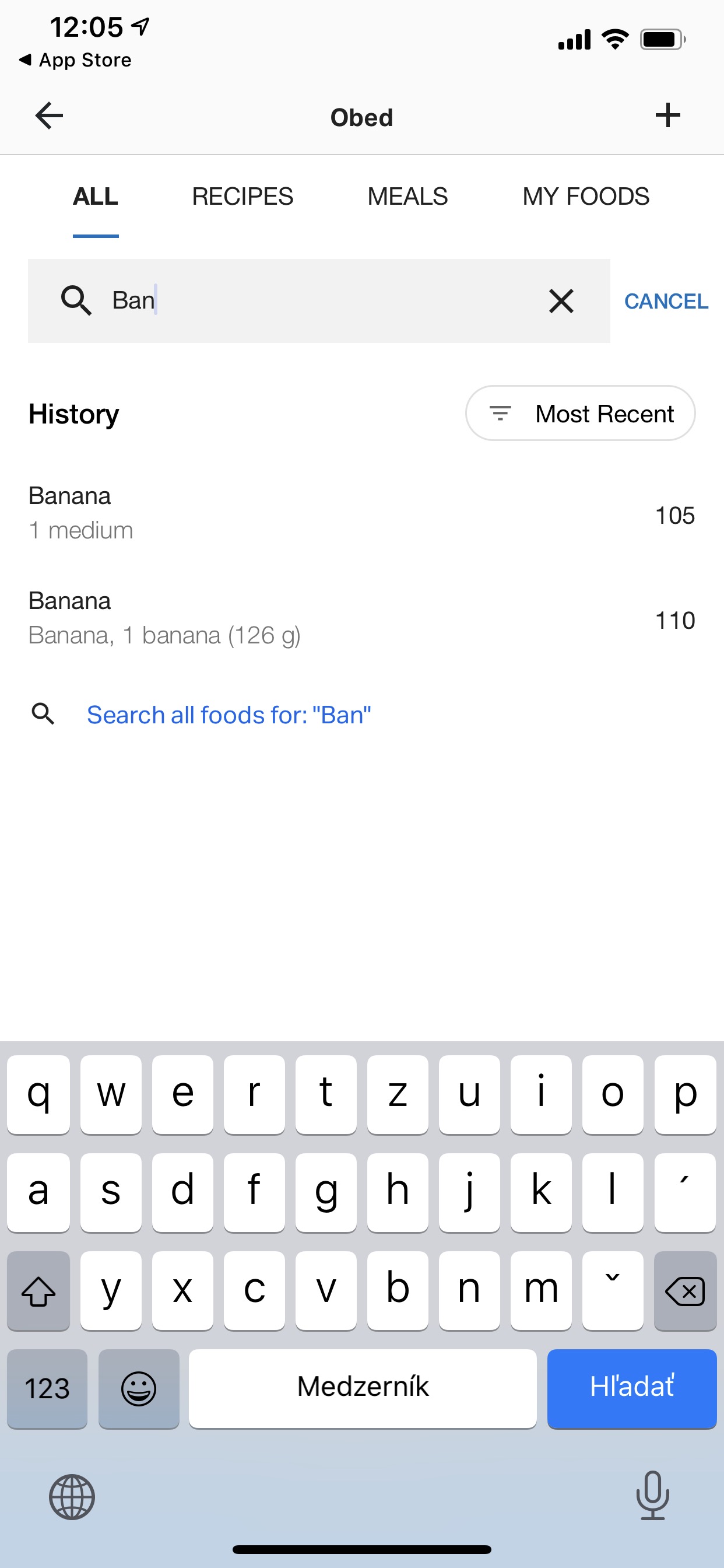Select the All tab
This screenshot has height=1568, width=724.
96,197
